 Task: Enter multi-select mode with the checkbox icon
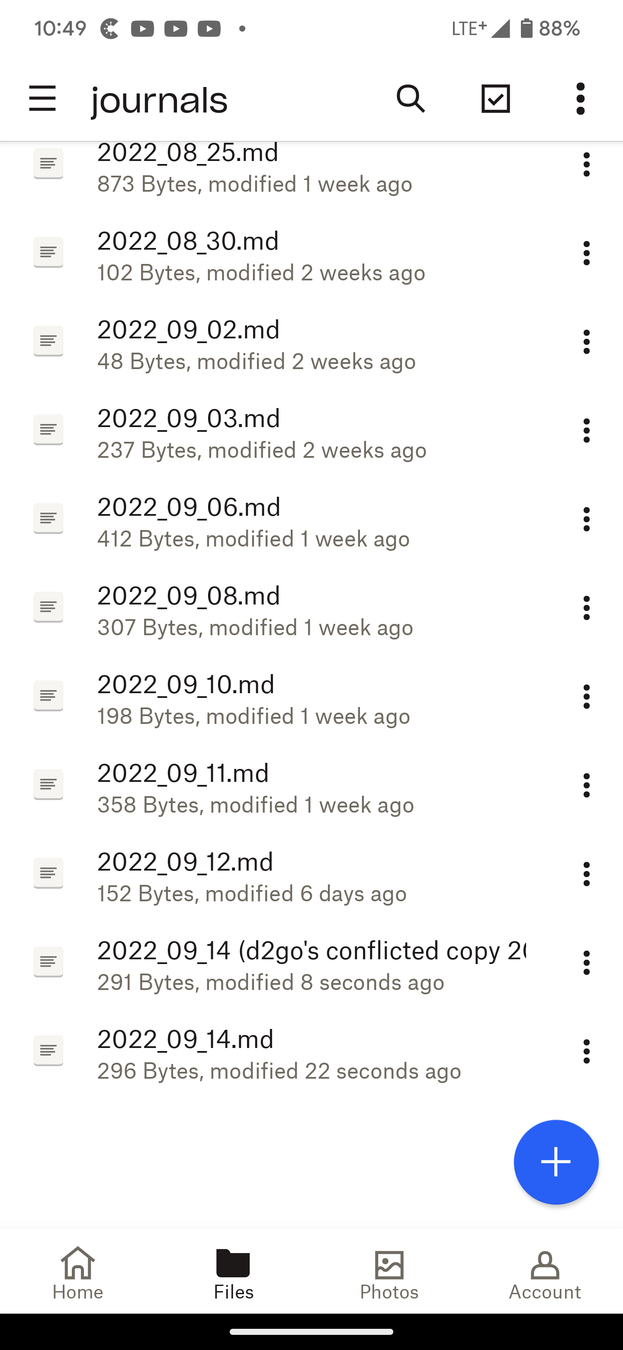point(495,99)
